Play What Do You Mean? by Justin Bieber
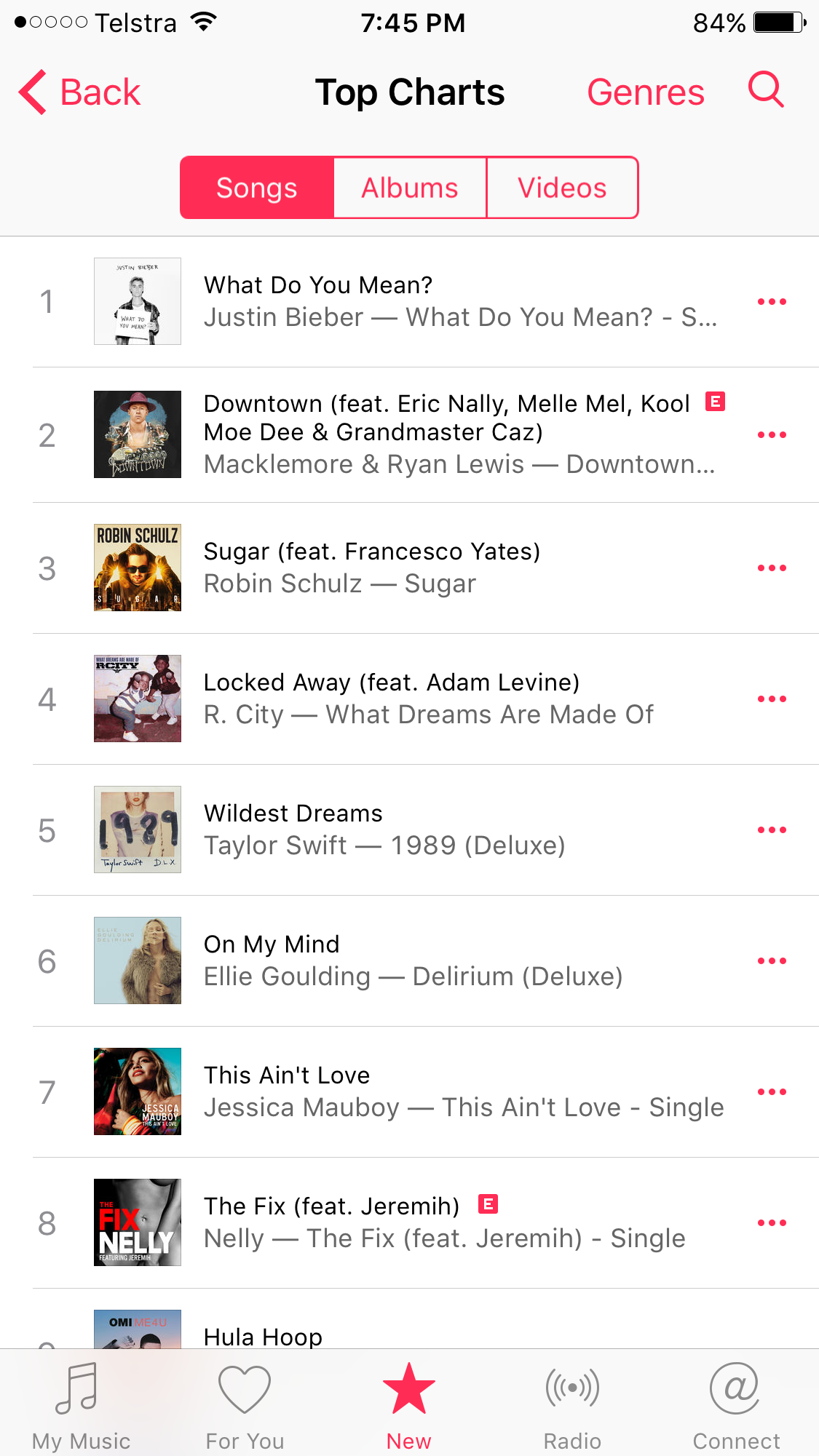The height and width of the screenshot is (1456, 819). [437, 301]
